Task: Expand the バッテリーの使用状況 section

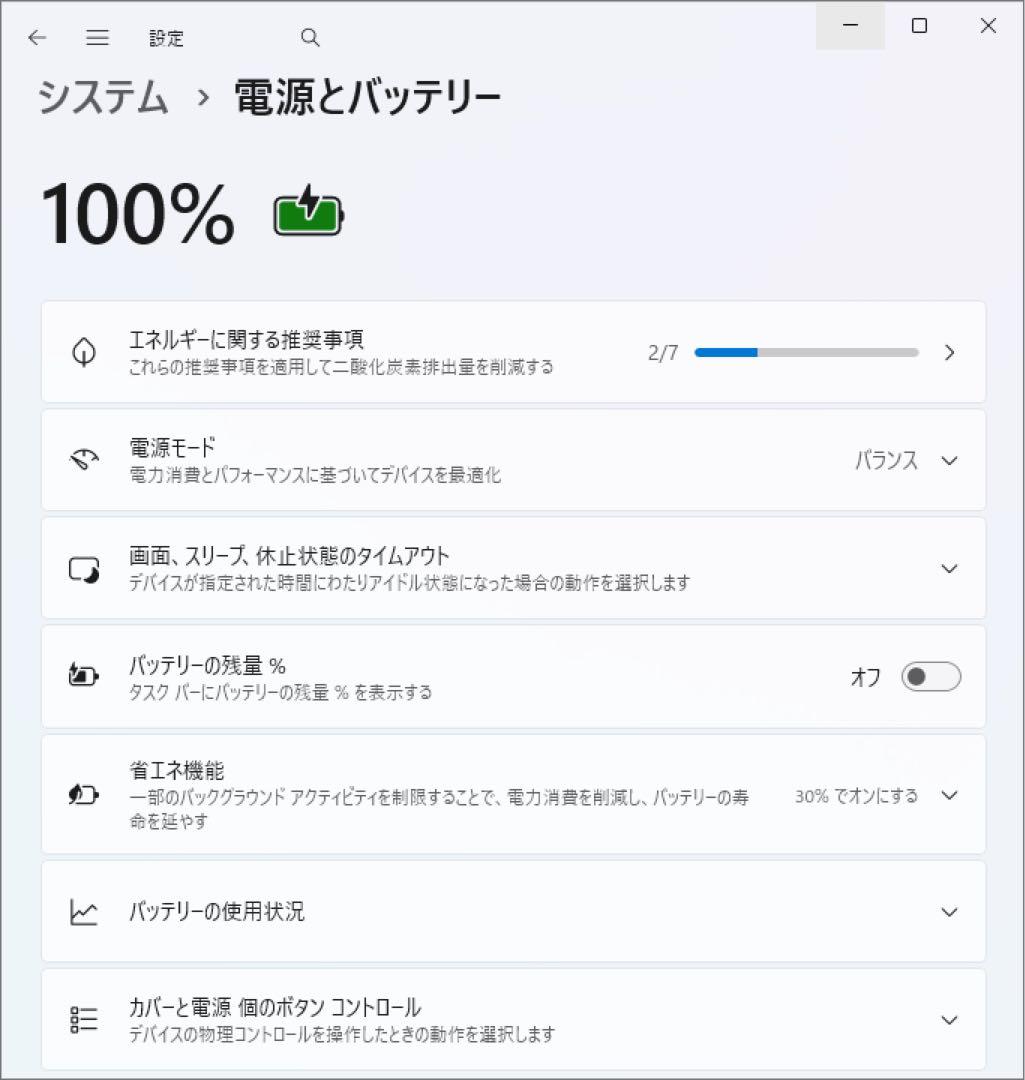Action: click(948, 911)
